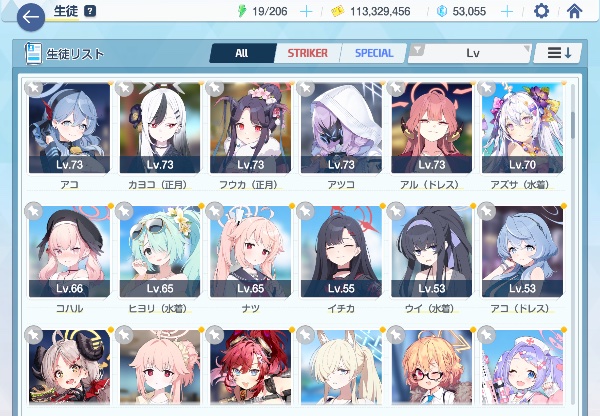Open student アズサ（水着）
Image resolution: width=600 pixels, height=416 pixels.
(522, 128)
